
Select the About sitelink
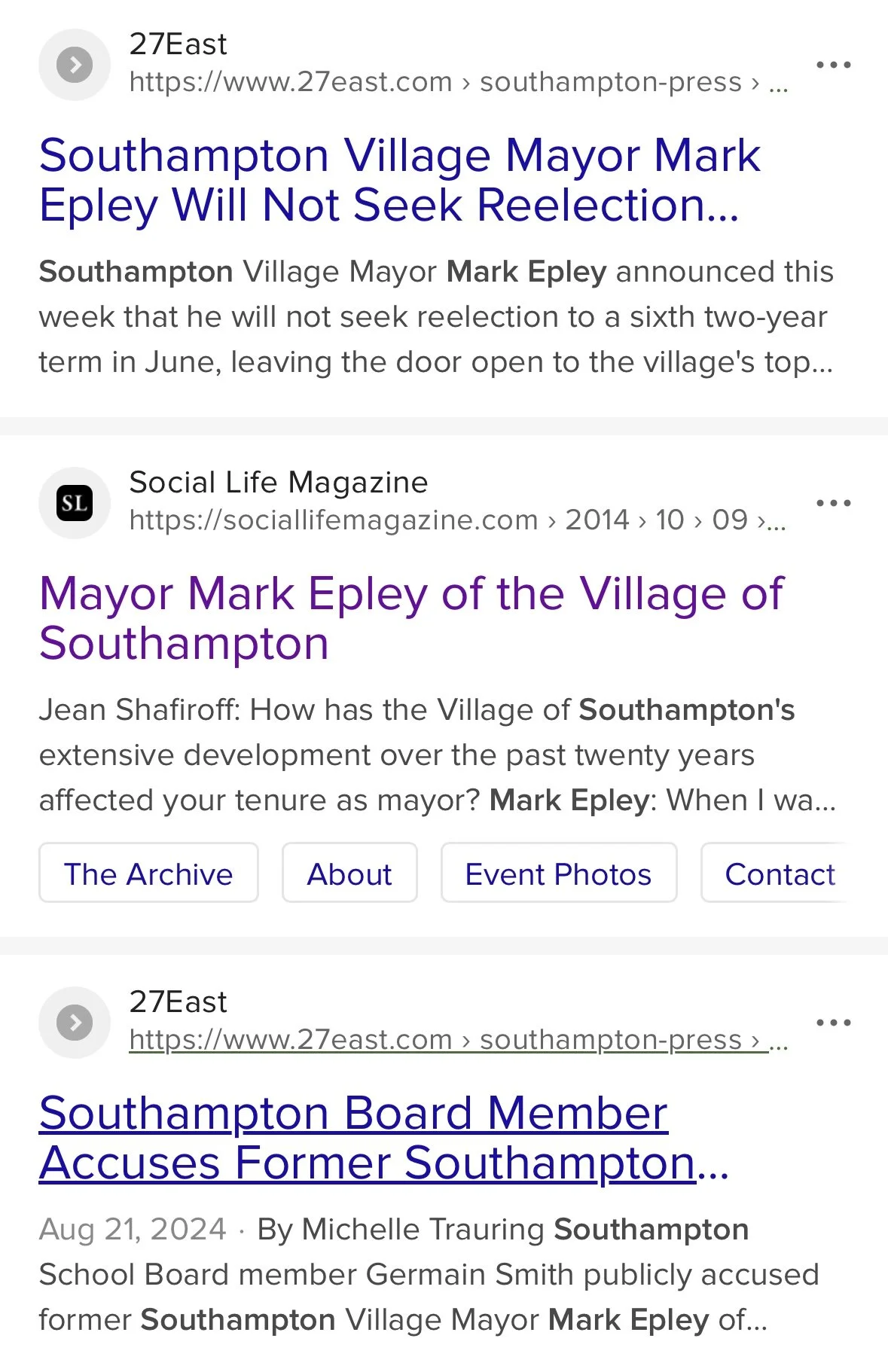[349, 874]
